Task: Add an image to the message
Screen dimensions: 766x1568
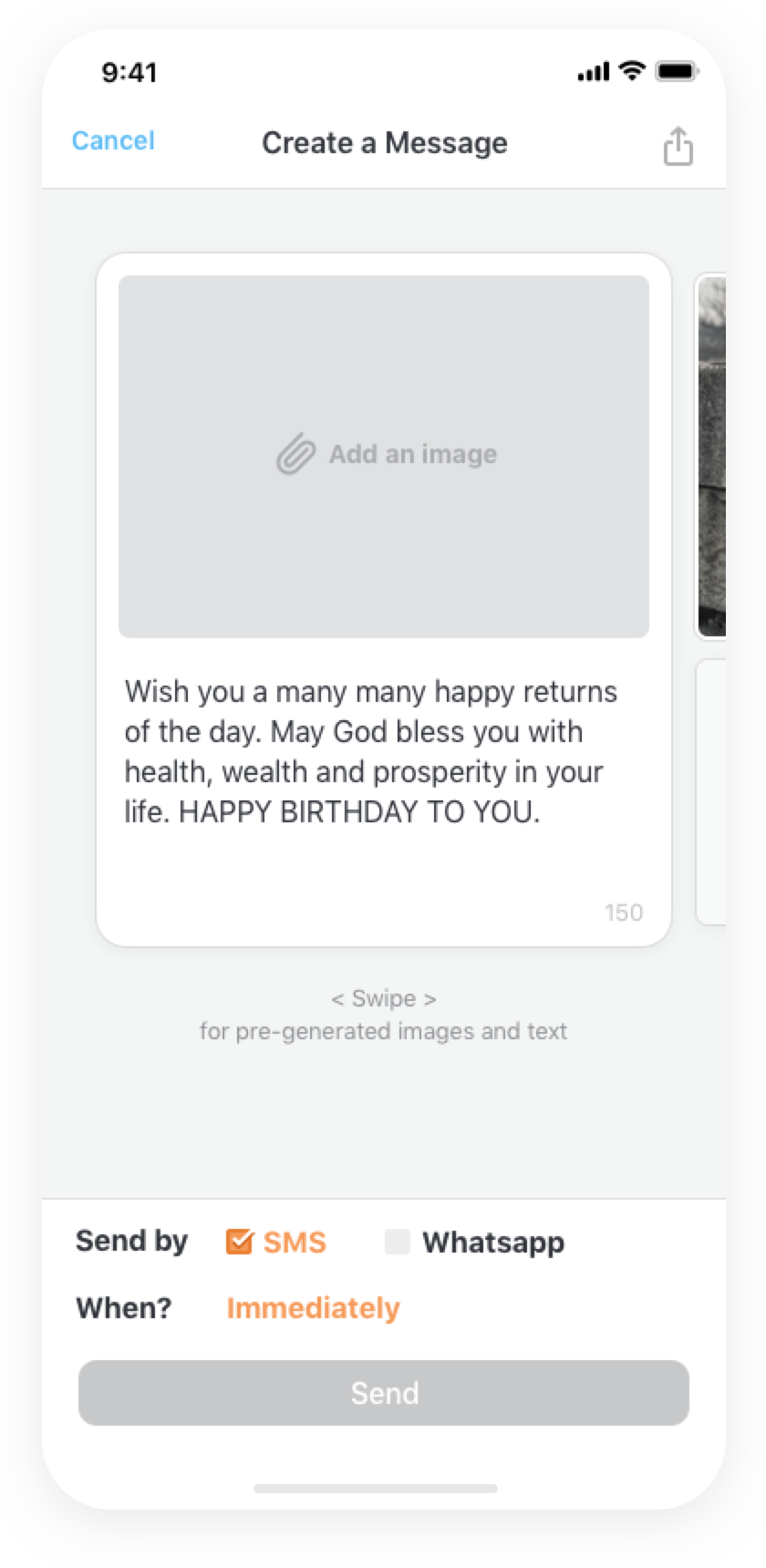Action: click(x=384, y=456)
